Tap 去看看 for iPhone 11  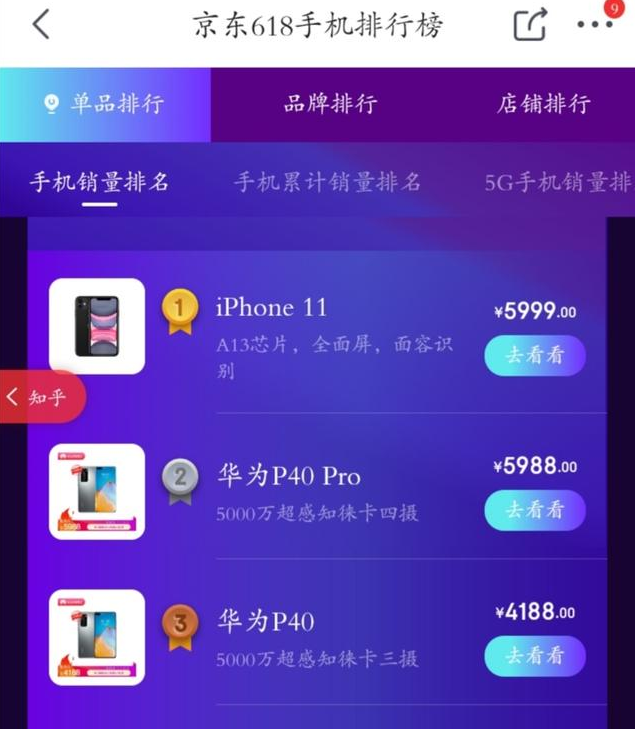click(x=534, y=355)
